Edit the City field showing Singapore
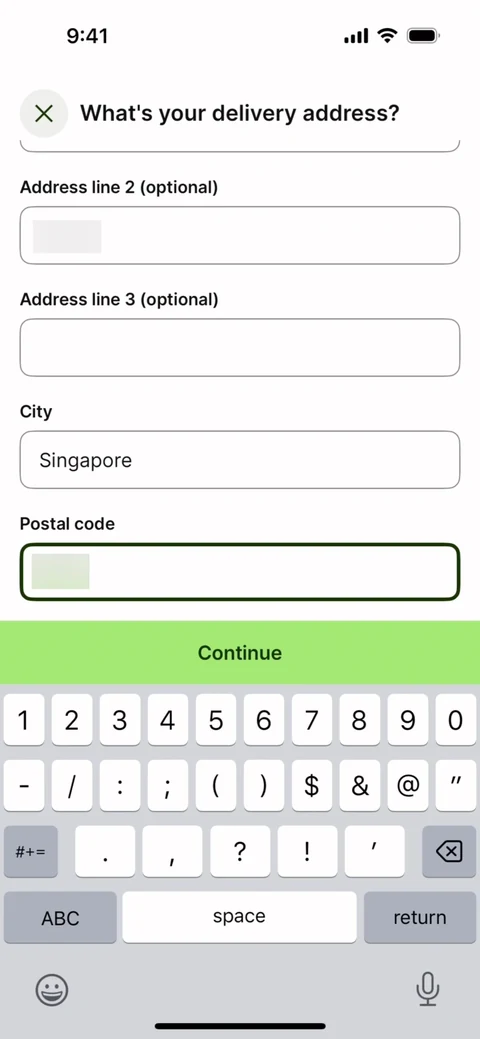480x1039 pixels. 240,460
